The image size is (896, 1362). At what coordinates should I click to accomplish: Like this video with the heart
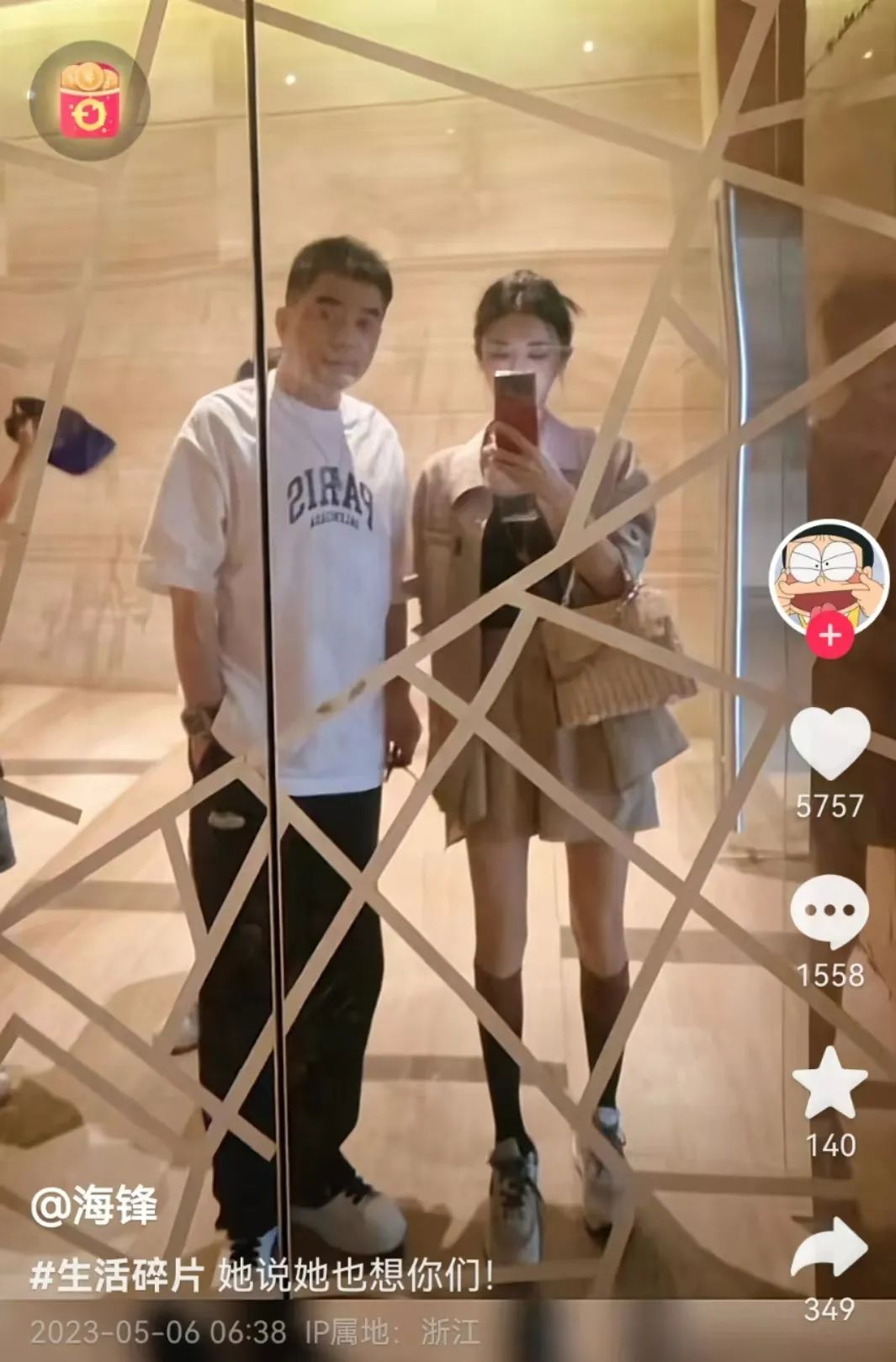pos(830,742)
